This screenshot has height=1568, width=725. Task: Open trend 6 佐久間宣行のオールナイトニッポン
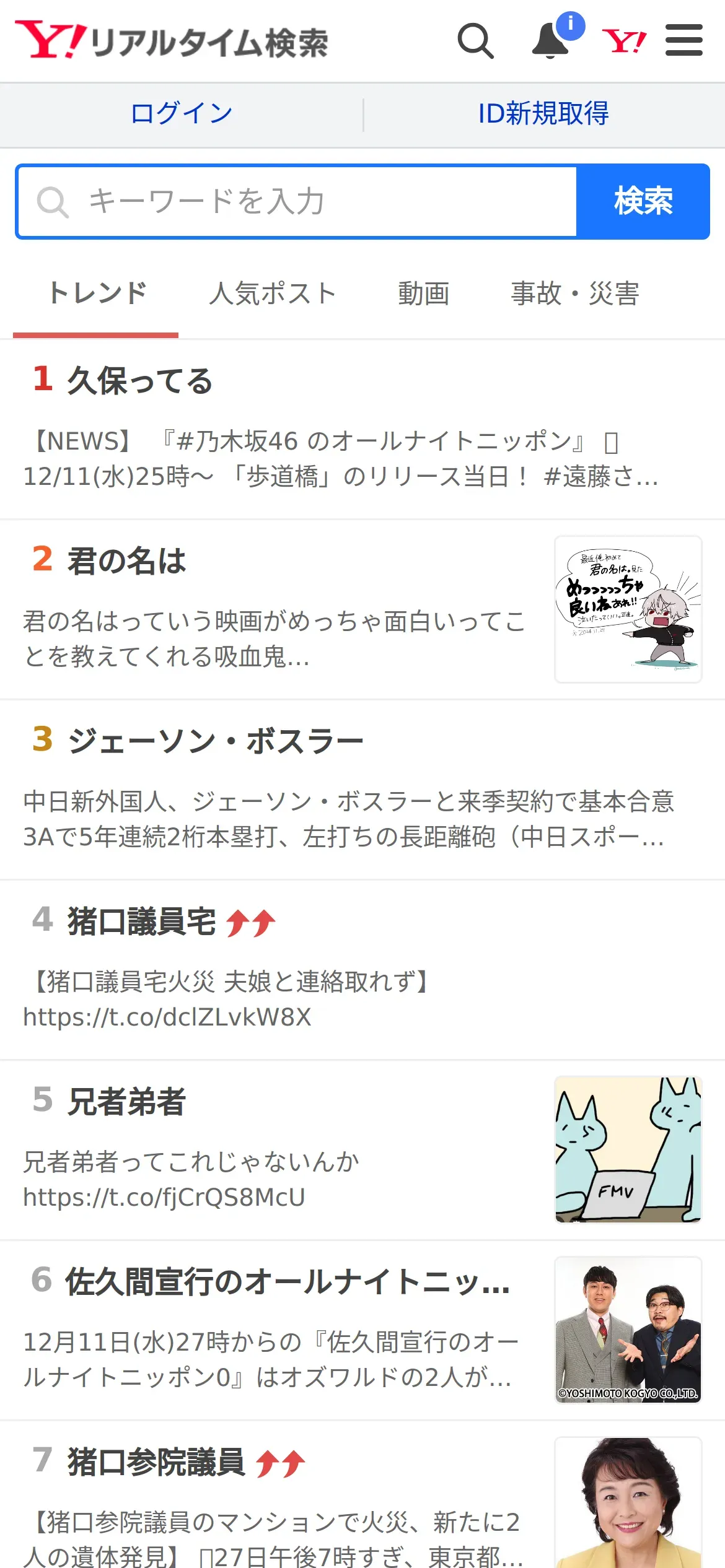pyautogui.click(x=362, y=1331)
